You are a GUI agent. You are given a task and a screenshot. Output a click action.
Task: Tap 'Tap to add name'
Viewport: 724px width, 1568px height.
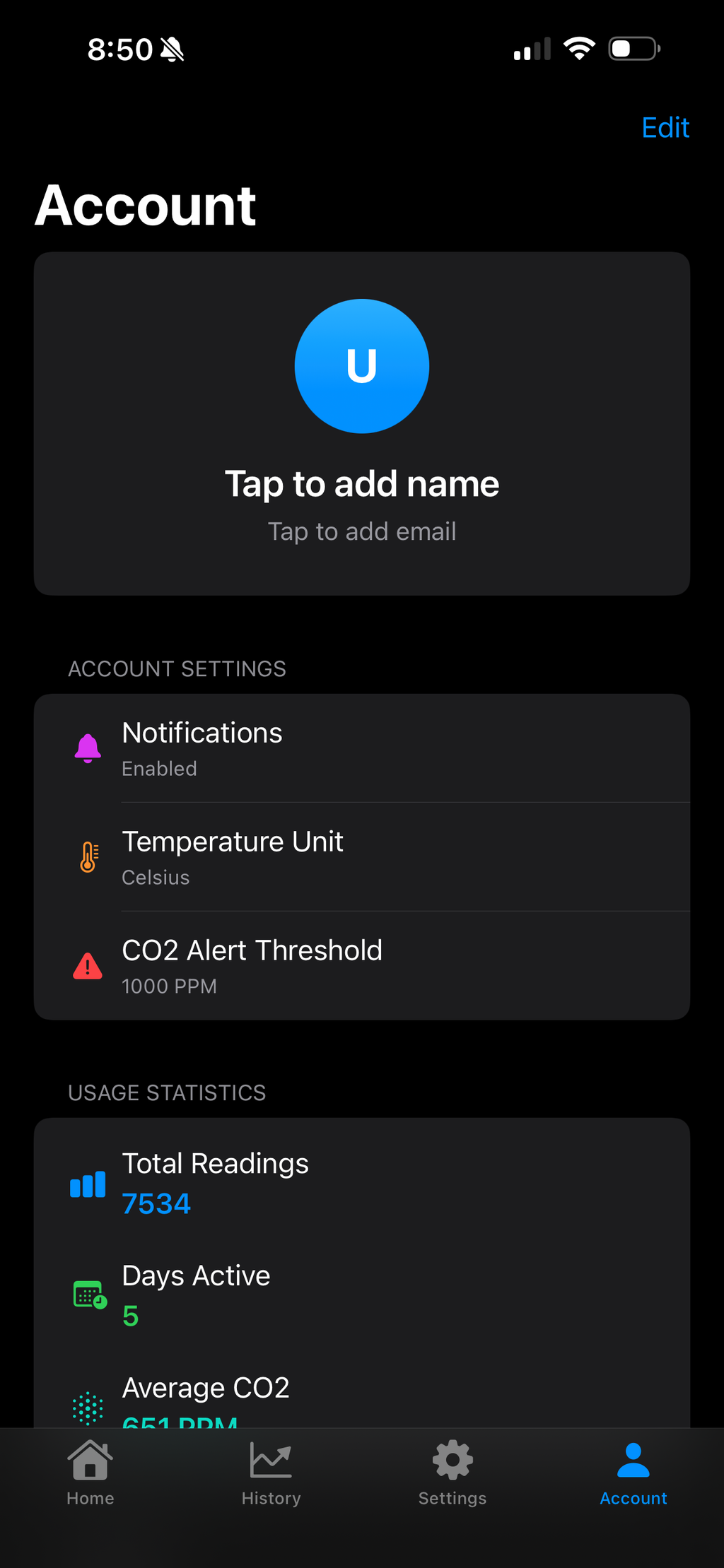[362, 483]
